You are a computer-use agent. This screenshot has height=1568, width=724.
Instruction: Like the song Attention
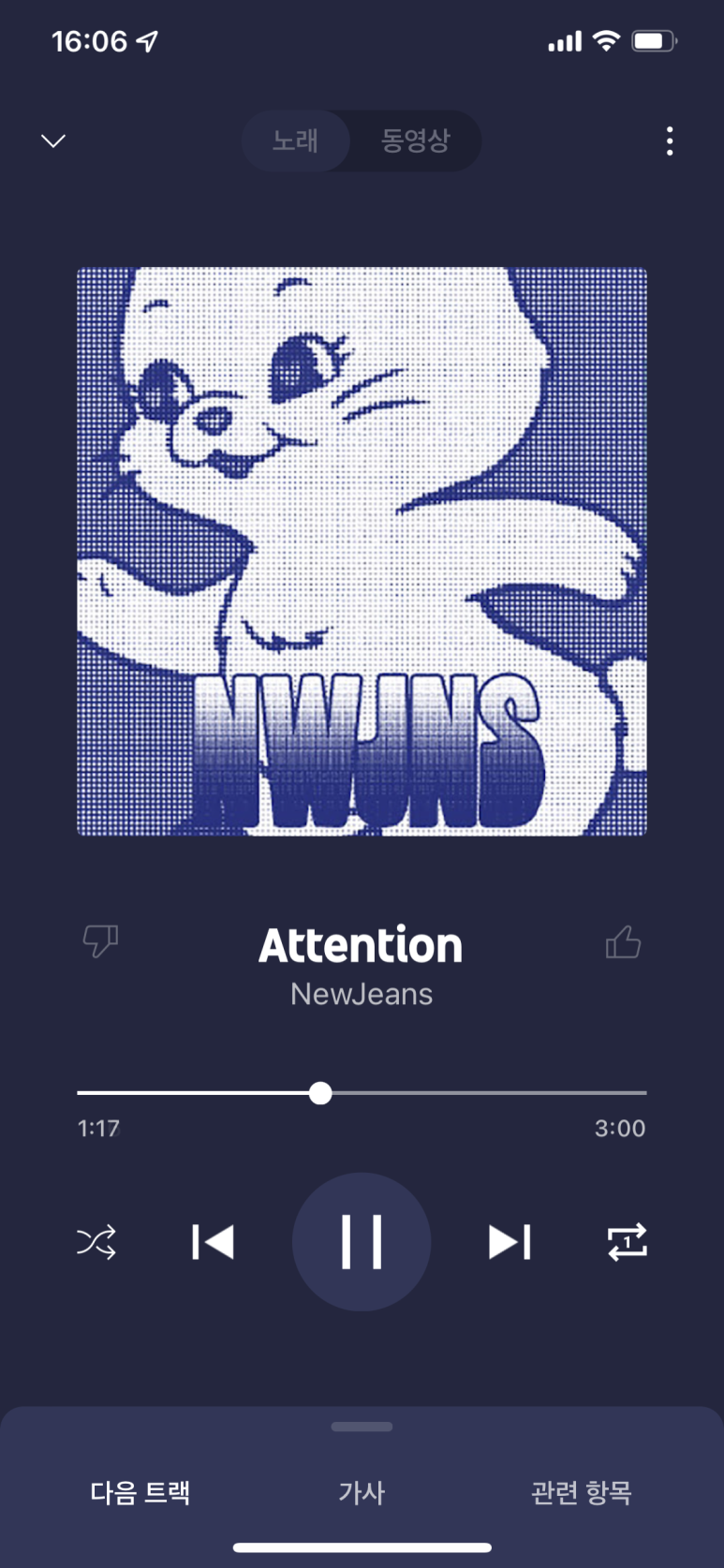pyautogui.click(x=623, y=942)
